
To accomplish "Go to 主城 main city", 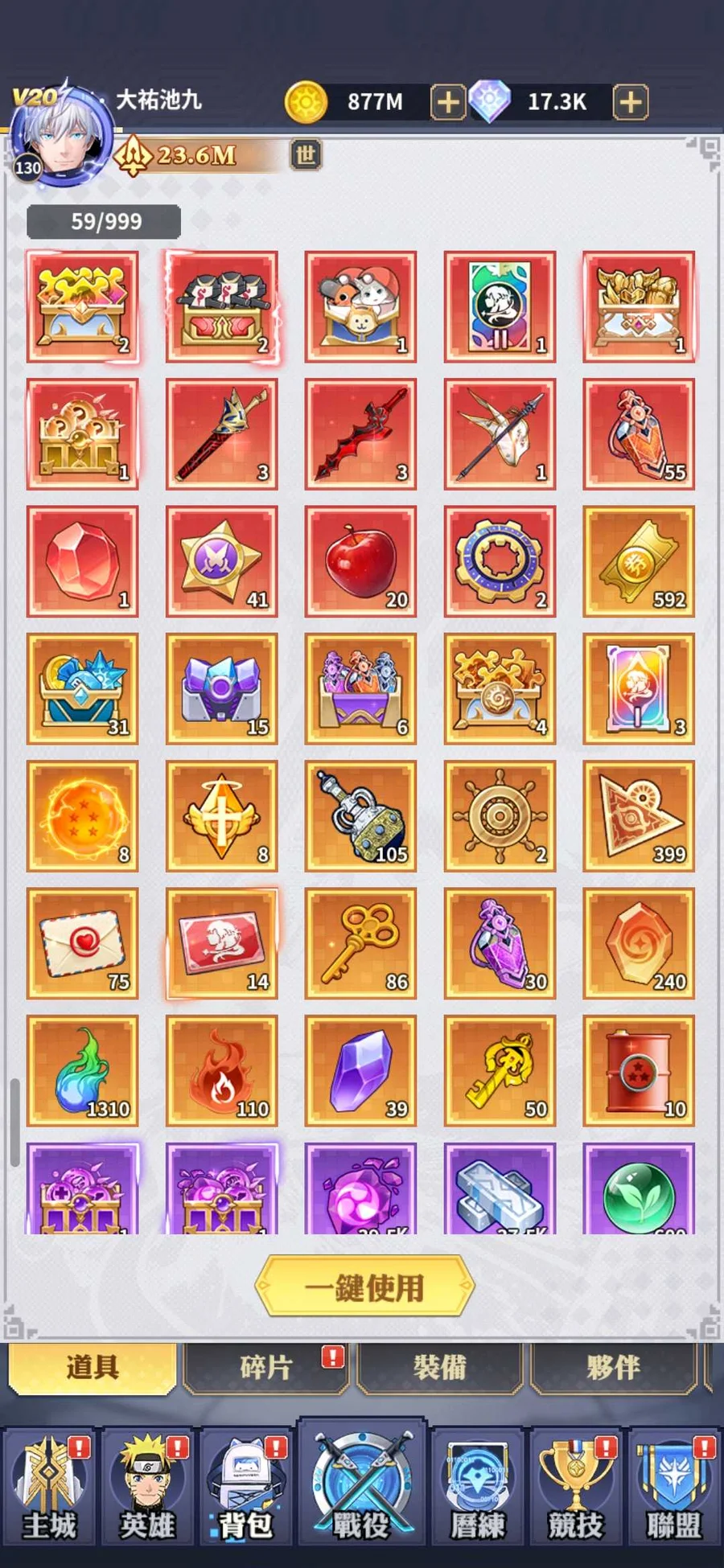I will click(x=49, y=1488).
